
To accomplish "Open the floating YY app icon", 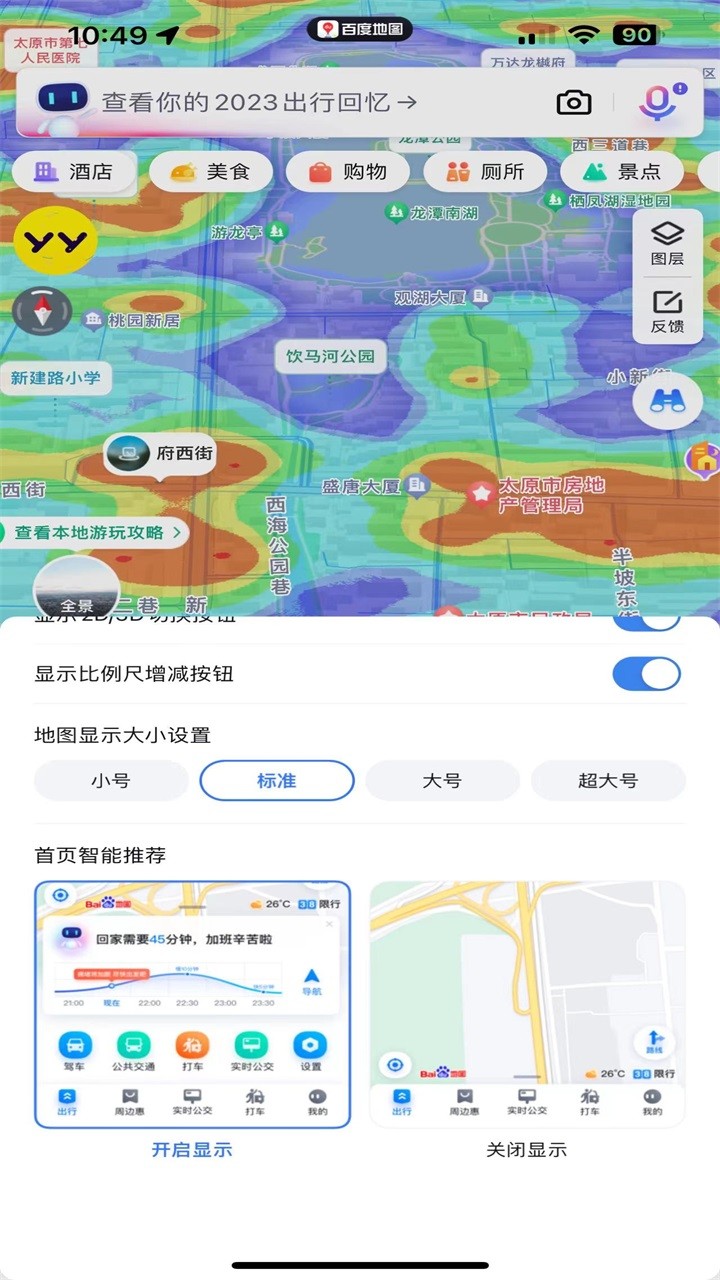I will coord(55,242).
